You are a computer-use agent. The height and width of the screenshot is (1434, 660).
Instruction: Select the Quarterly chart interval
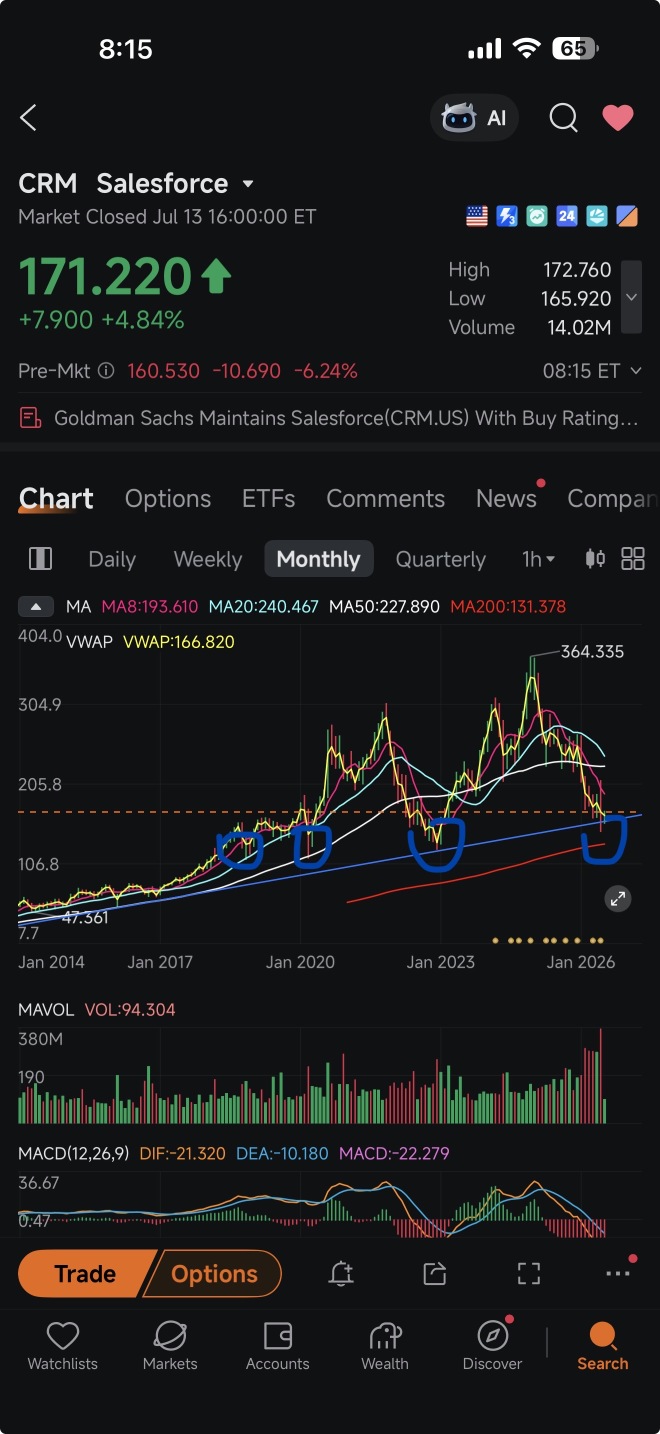coord(440,559)
